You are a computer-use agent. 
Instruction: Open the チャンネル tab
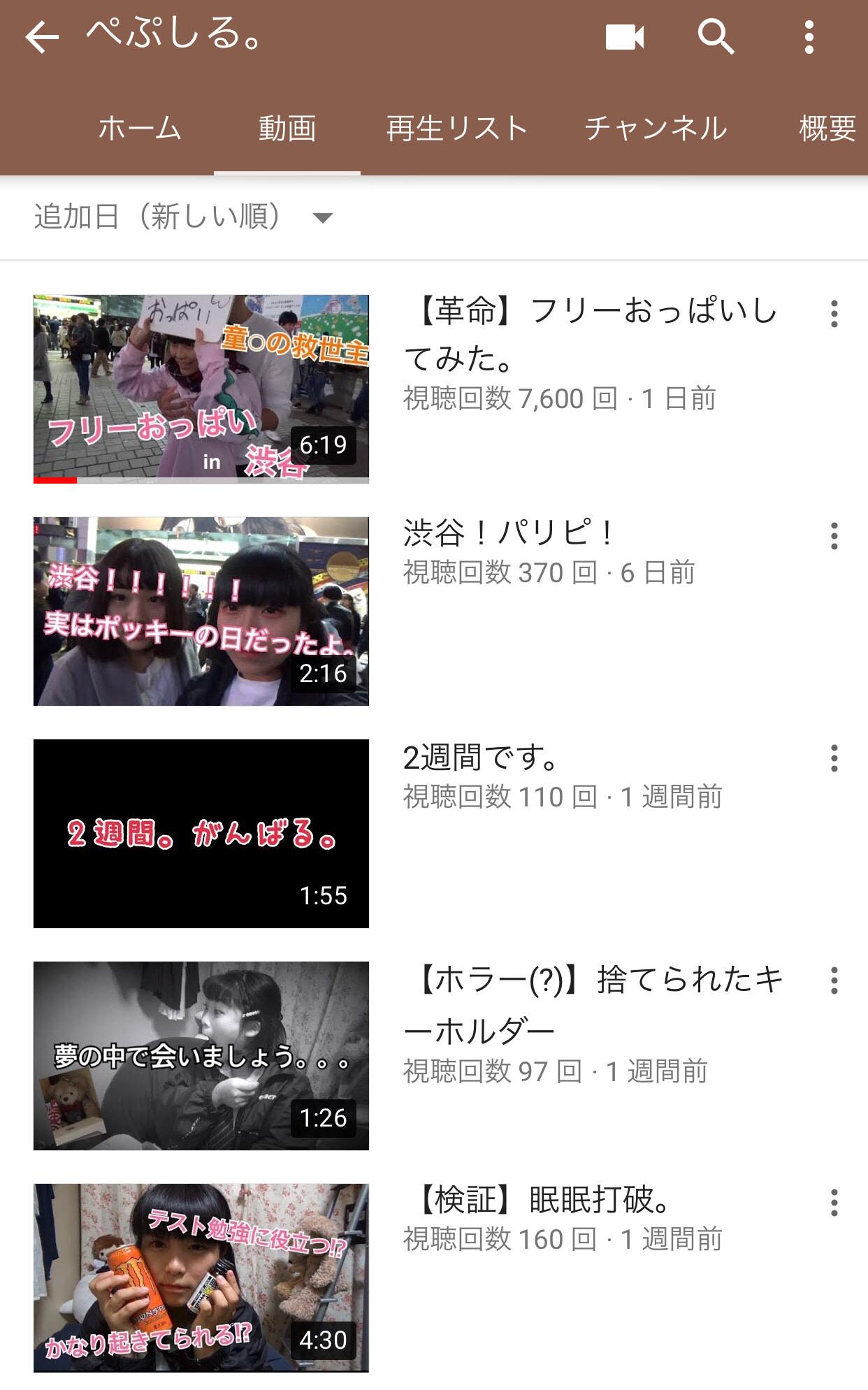click(656, 129)
